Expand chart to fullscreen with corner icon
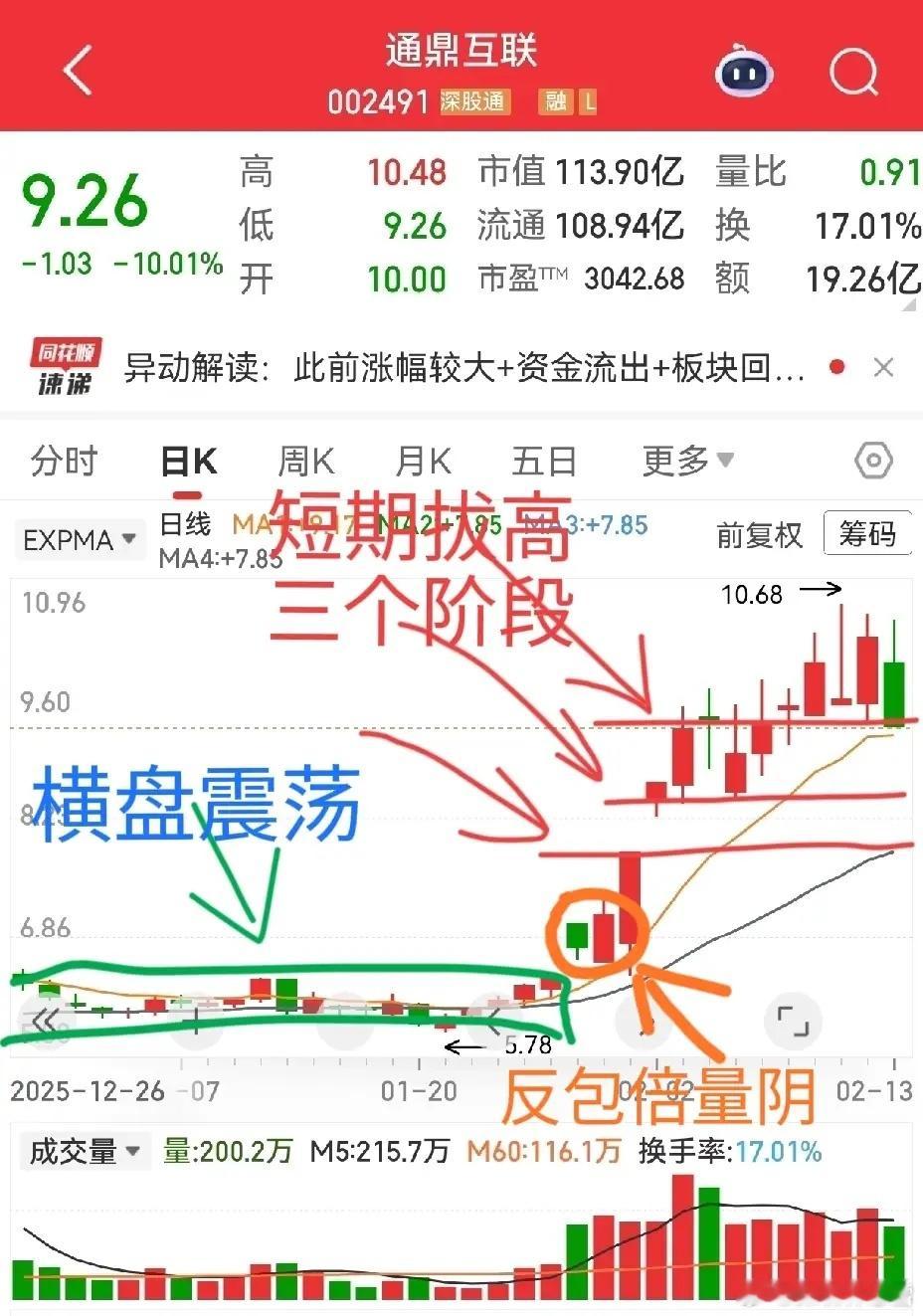Screen dimensions: 923x1316 792,1022
